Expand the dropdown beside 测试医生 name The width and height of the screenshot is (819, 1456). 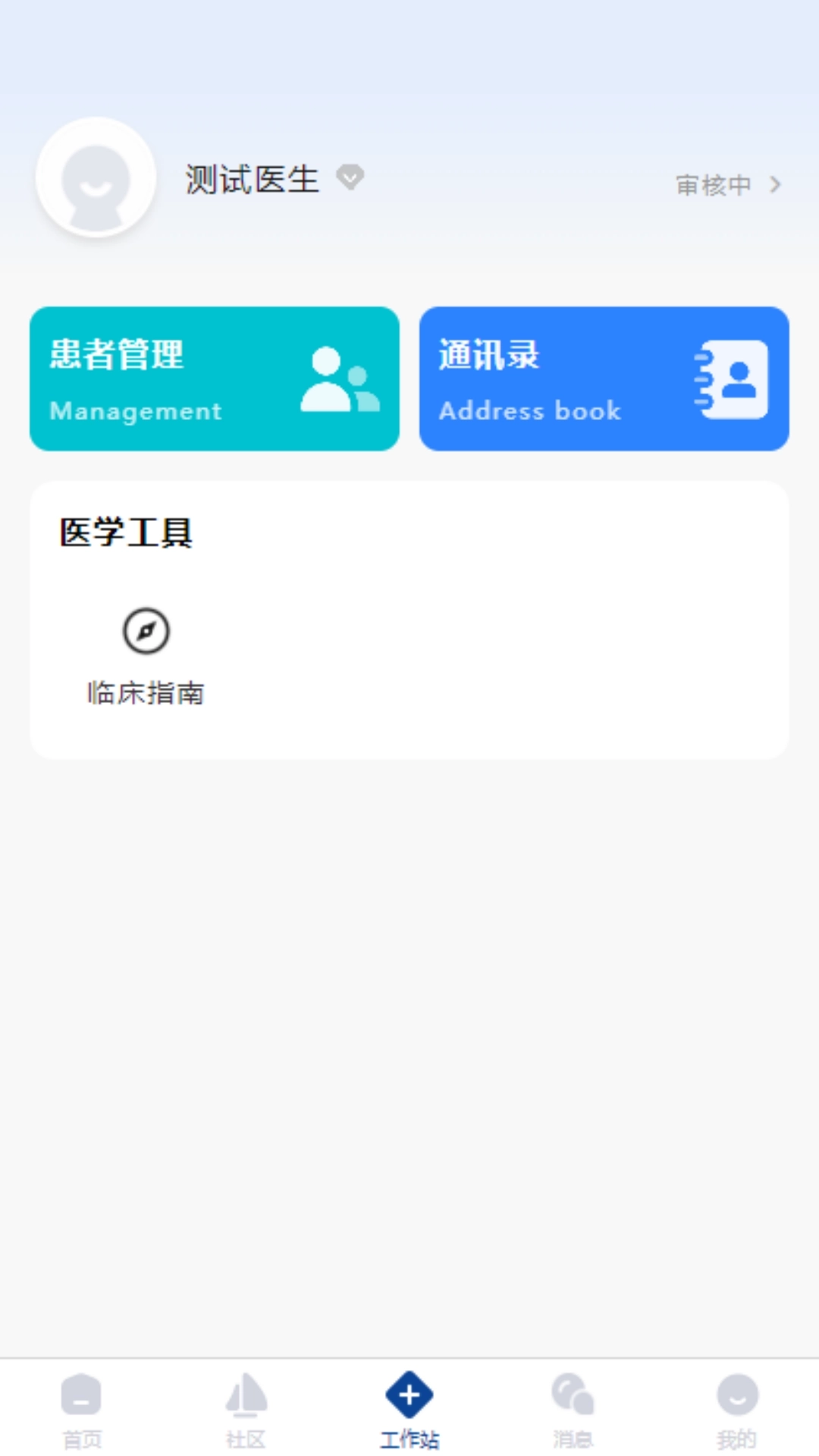point(350,177)
